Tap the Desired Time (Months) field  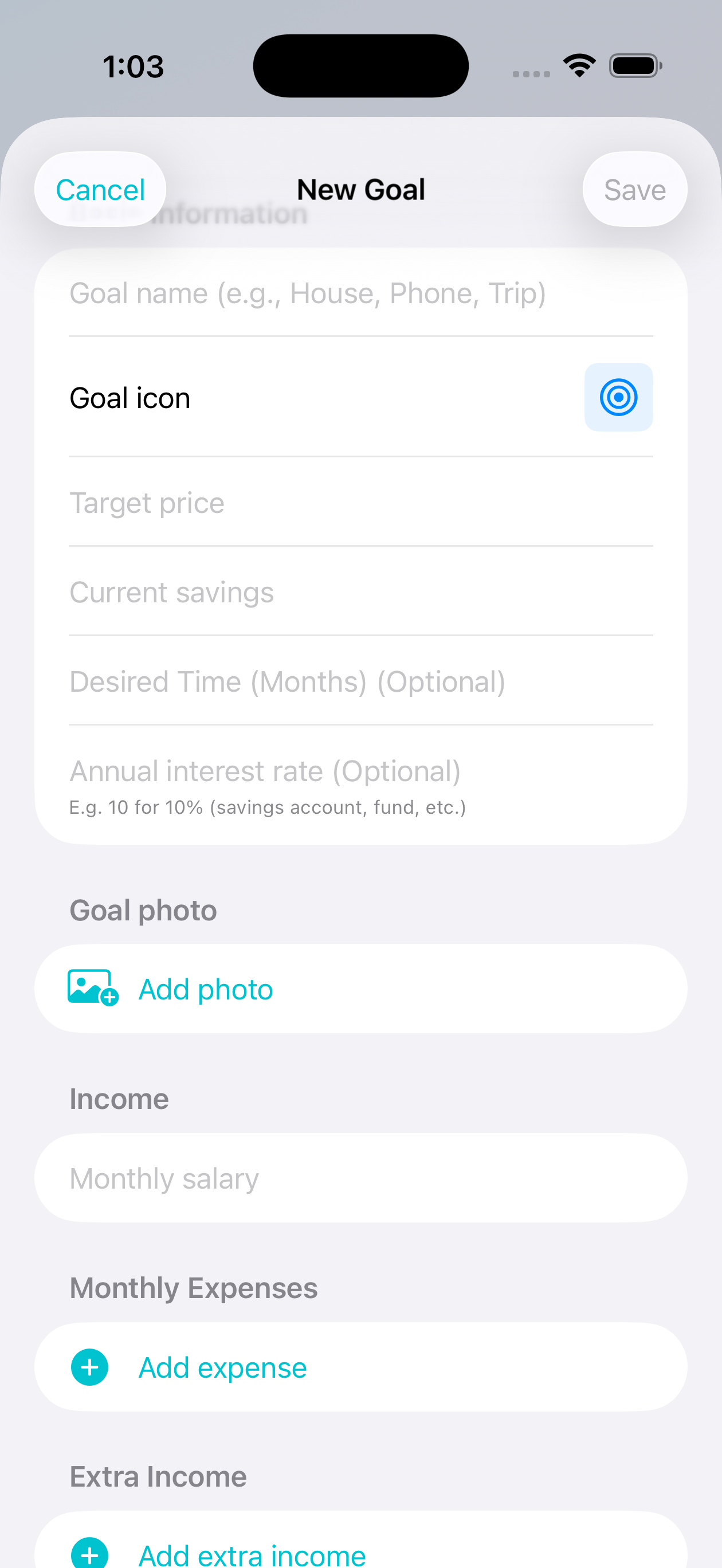coord(359,682)
